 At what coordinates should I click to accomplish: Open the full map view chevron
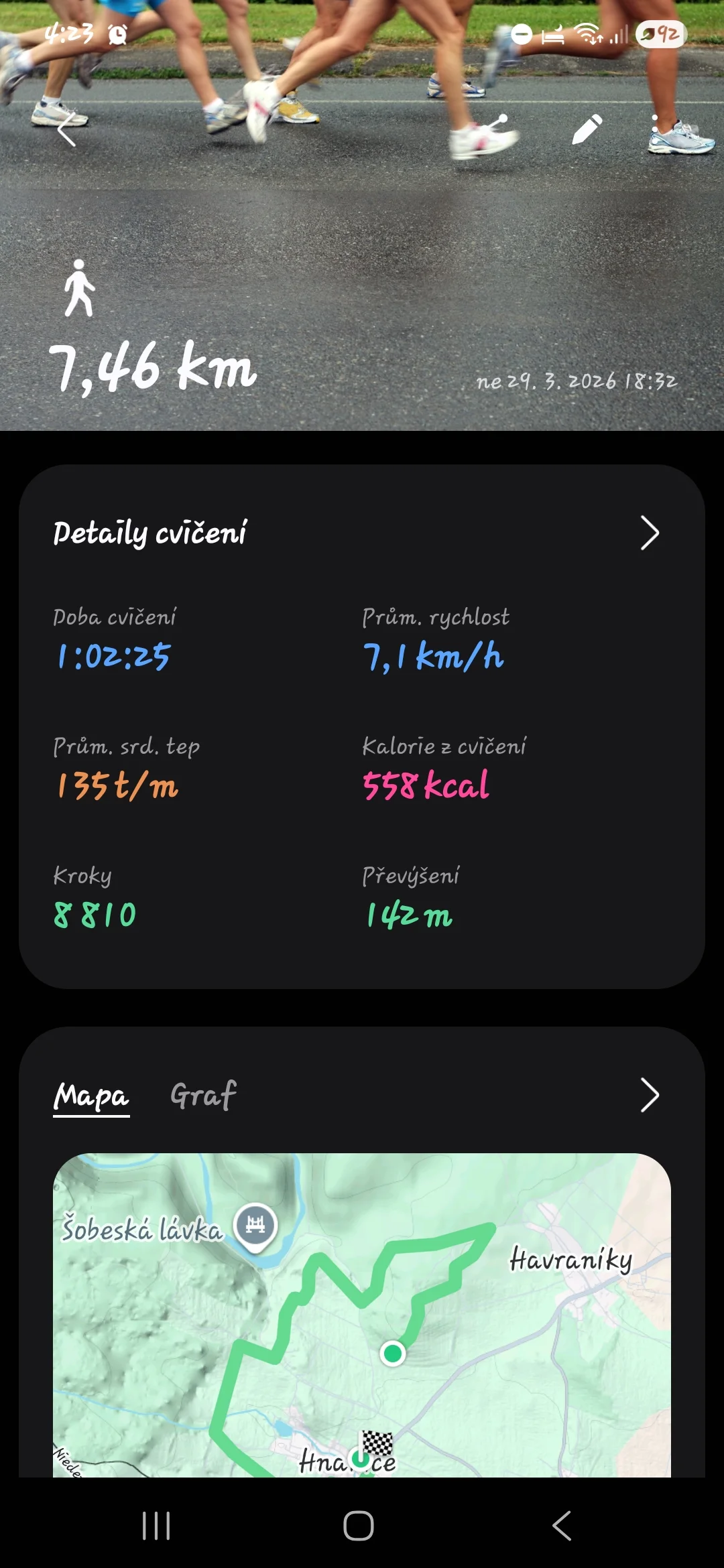click(x=649, y=1096)
